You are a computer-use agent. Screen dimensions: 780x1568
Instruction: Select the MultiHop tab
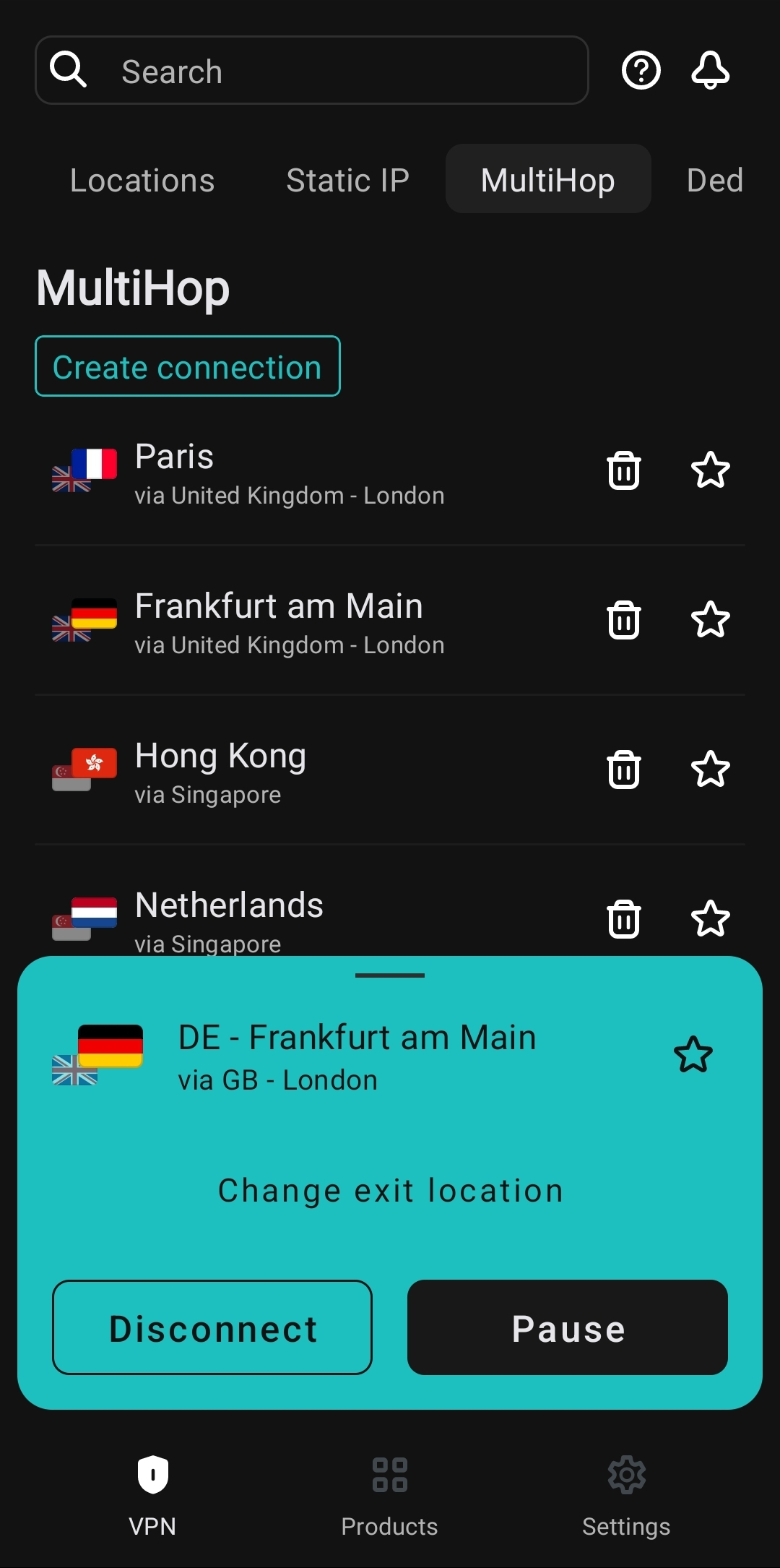(548, 178)
